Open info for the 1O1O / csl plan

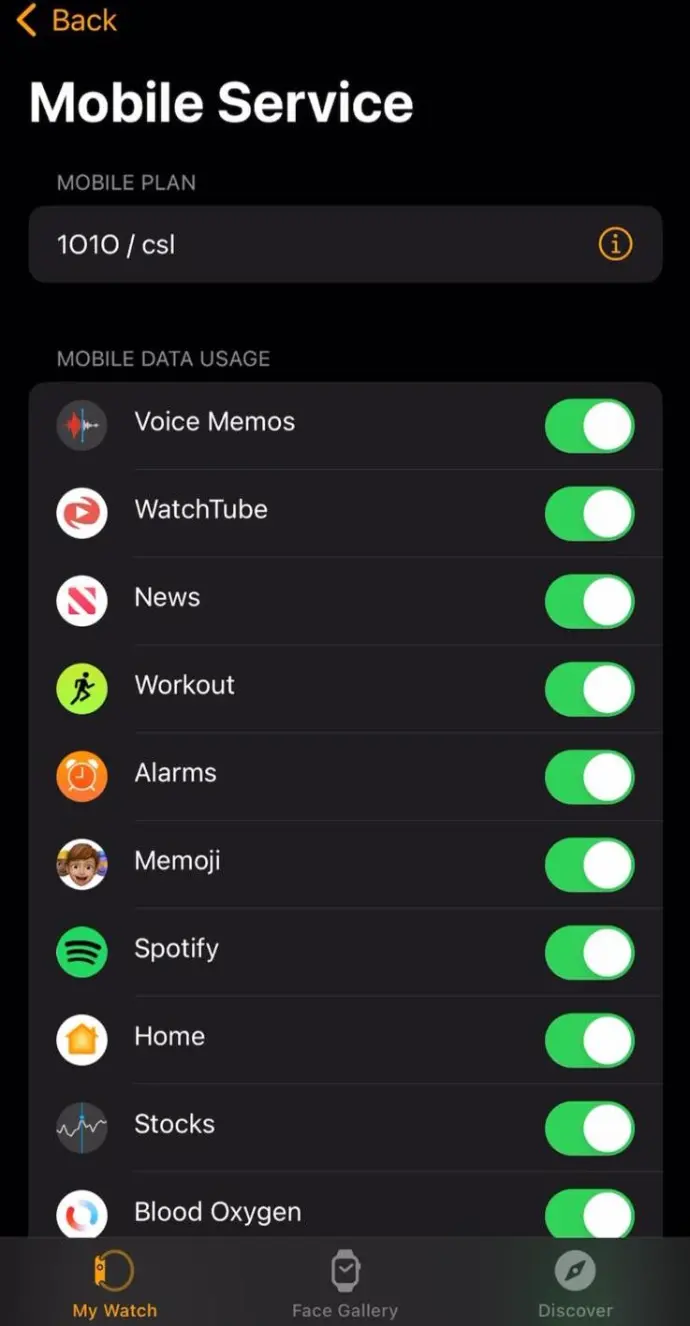[x=615, y=243]
